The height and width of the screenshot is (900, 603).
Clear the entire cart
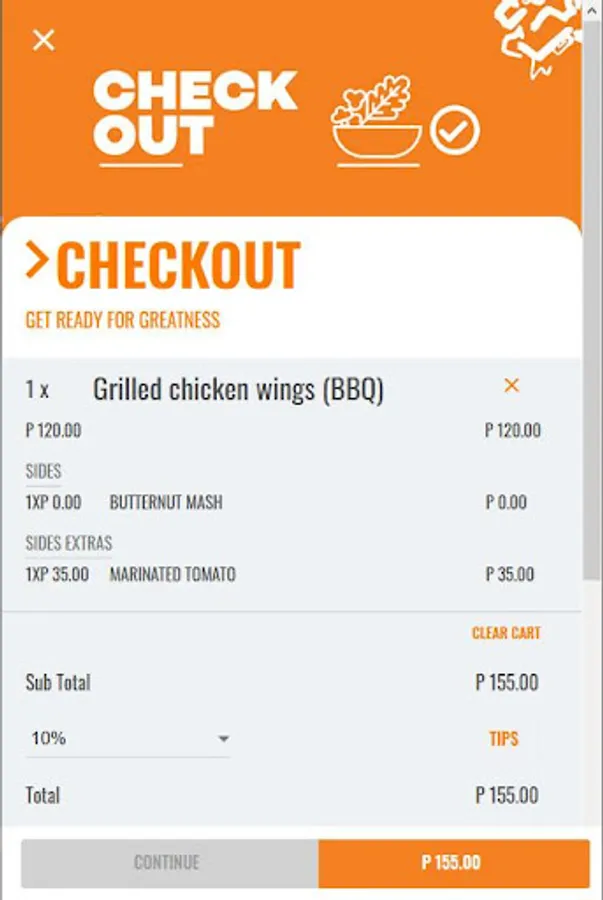(x=506, y=633)
